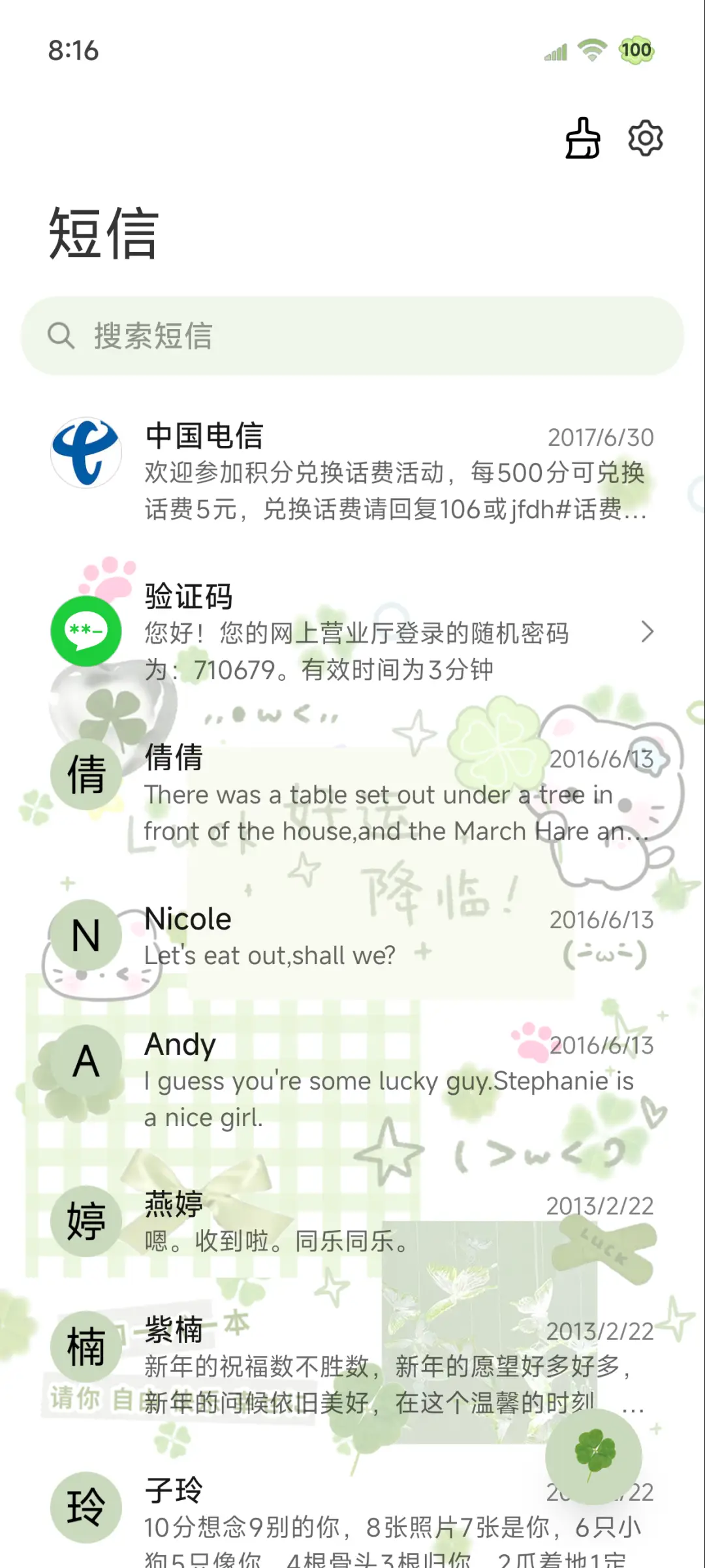Tap Nicole's 'N' avatar circle
705x1568 pixels.
pos(86,935)
